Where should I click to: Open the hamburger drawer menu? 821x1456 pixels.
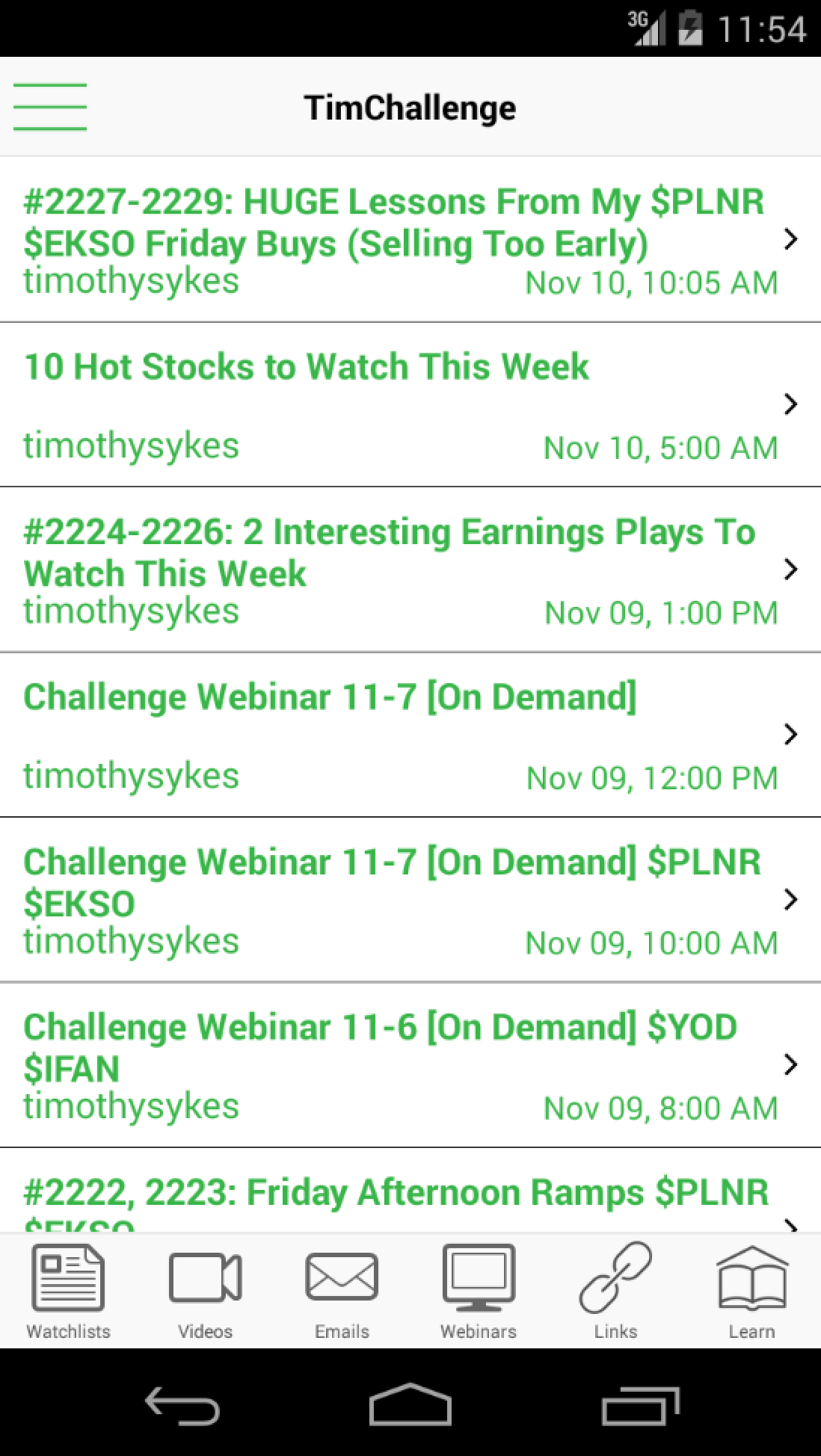(x=50, y=107)
